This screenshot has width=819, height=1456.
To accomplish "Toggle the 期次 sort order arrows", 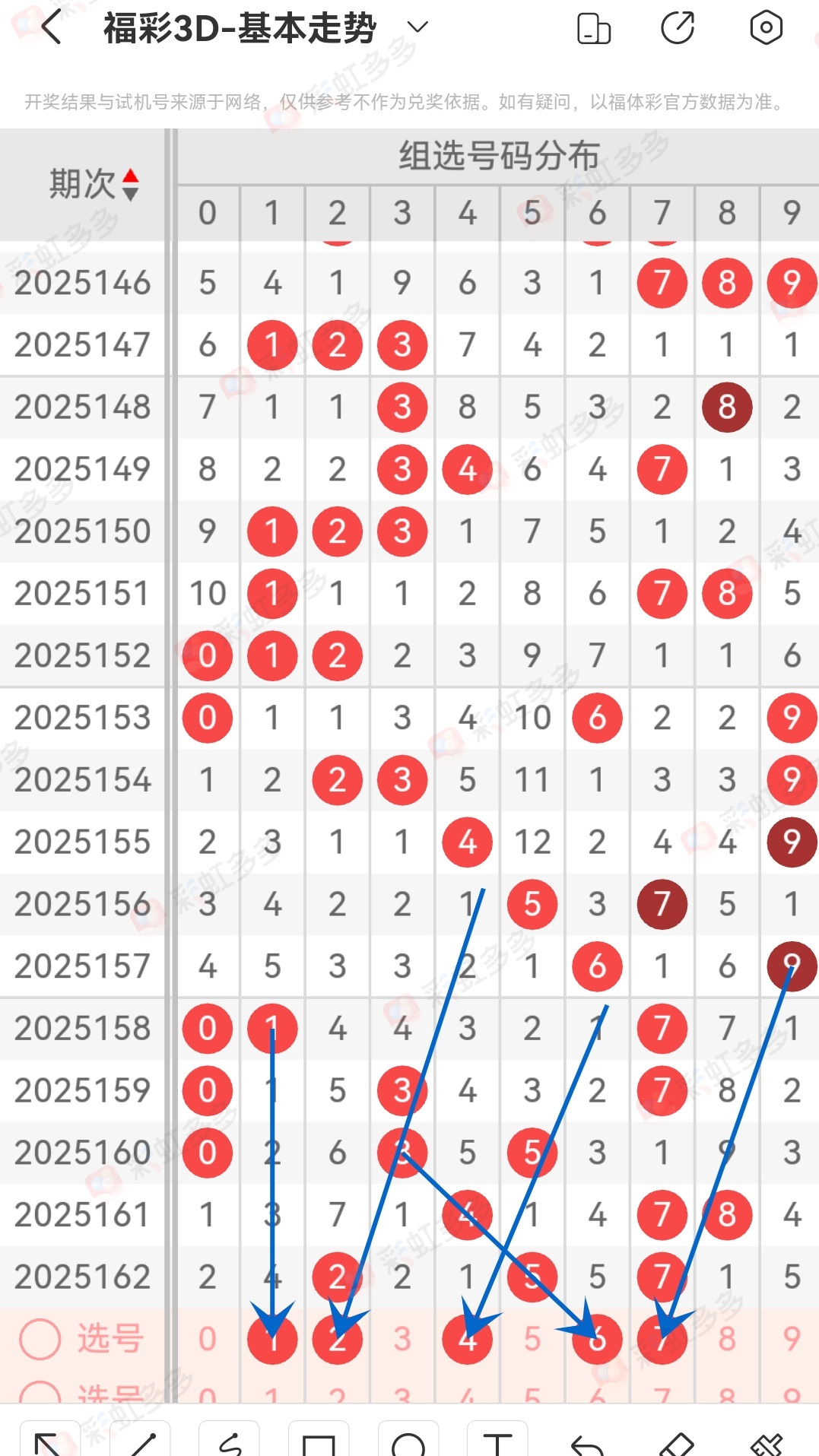I will [x=130, y=185].
